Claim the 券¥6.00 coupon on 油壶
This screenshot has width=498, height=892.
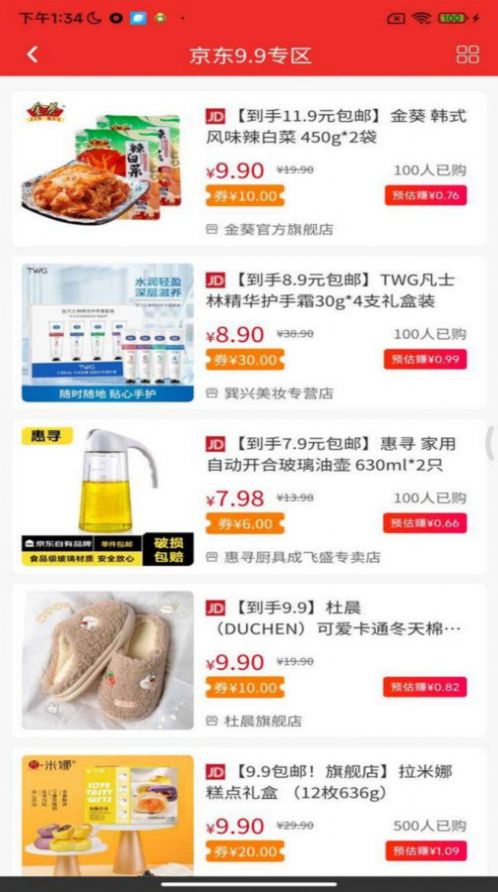[x=245, y=524]
